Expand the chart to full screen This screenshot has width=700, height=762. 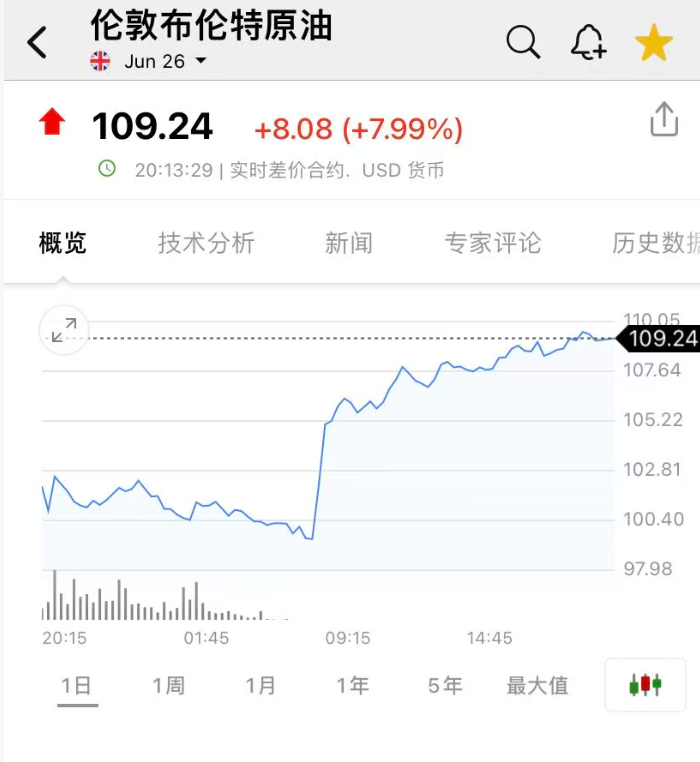click(64, 330)
